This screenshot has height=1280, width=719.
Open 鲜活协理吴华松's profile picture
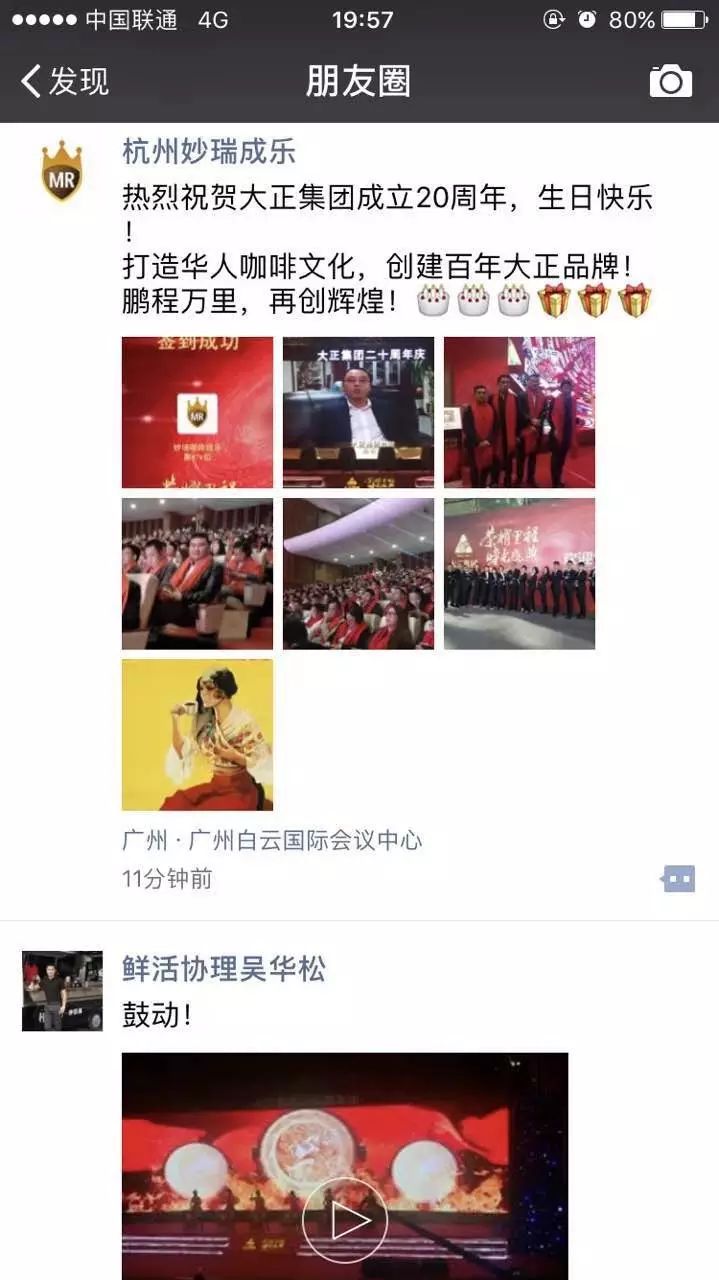tap(62, 990)
